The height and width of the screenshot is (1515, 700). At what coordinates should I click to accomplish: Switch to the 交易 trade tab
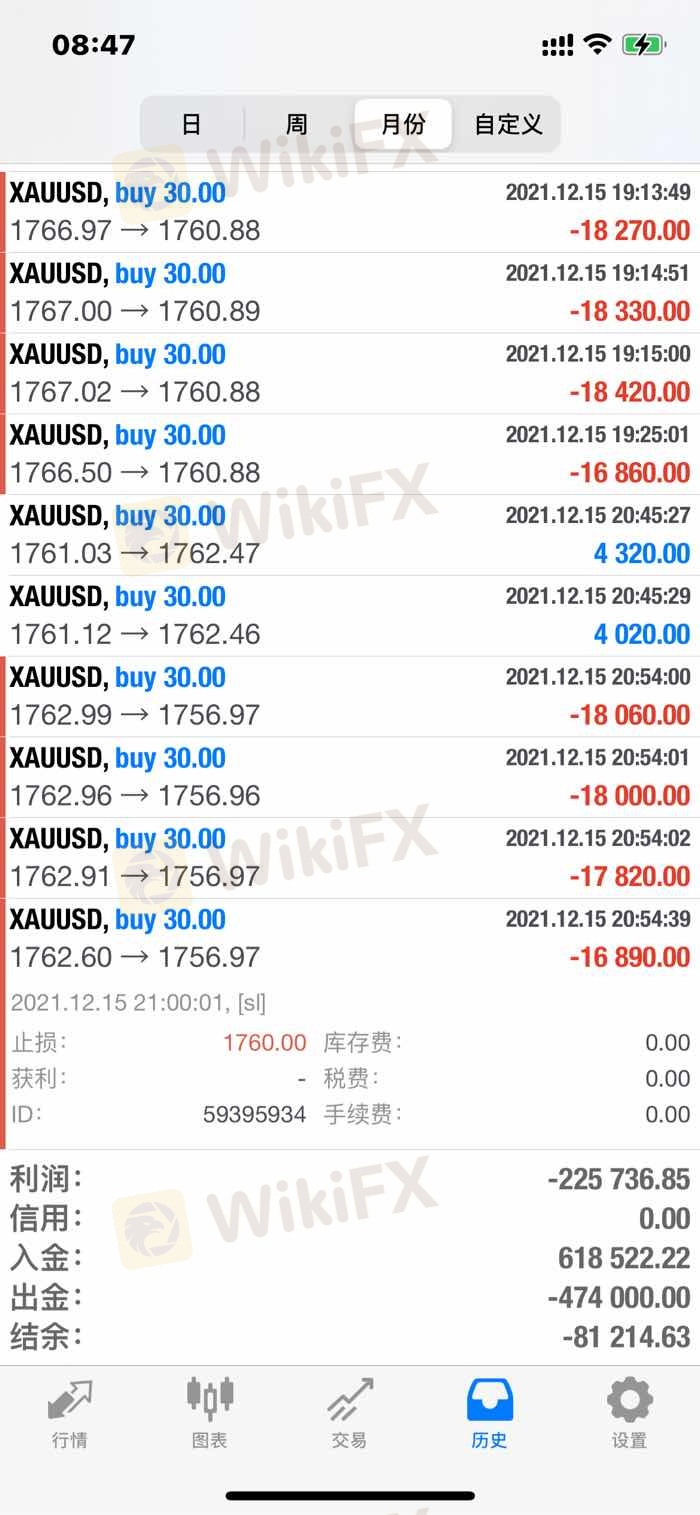pyautogui.click(x=350, y=1413)
